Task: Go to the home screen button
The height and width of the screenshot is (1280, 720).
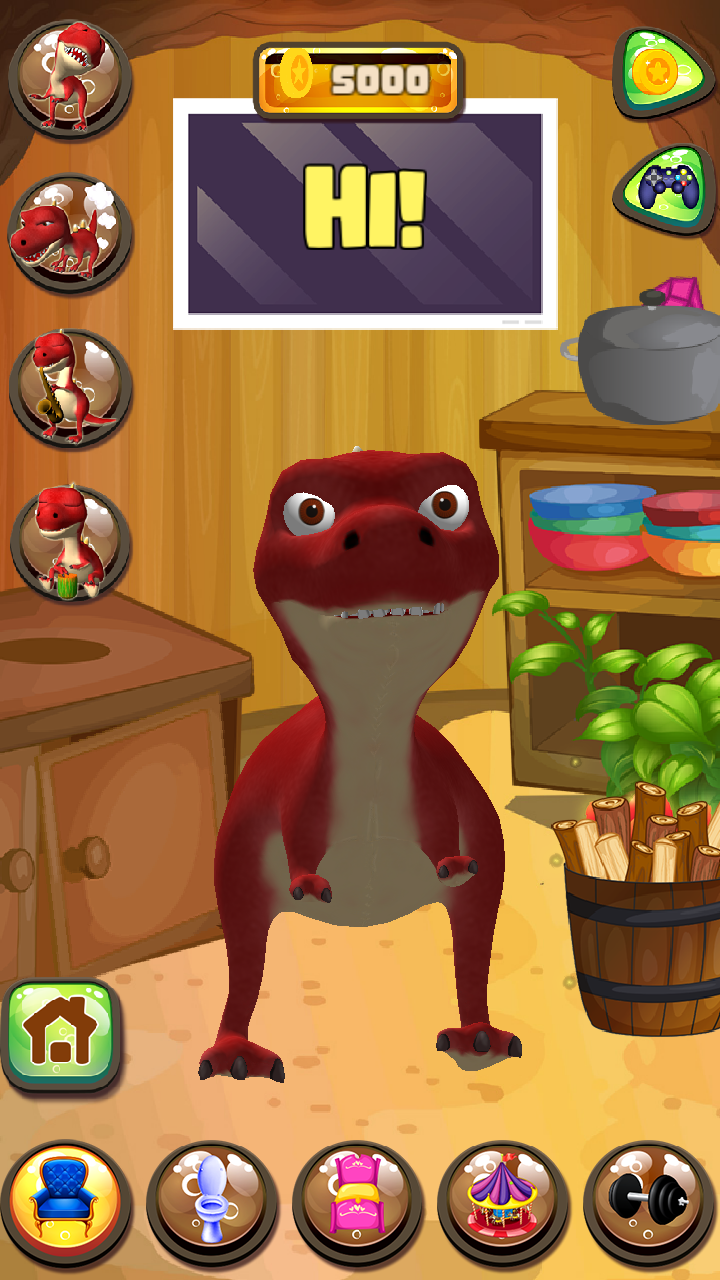Action: click(x=60, y=1035)
